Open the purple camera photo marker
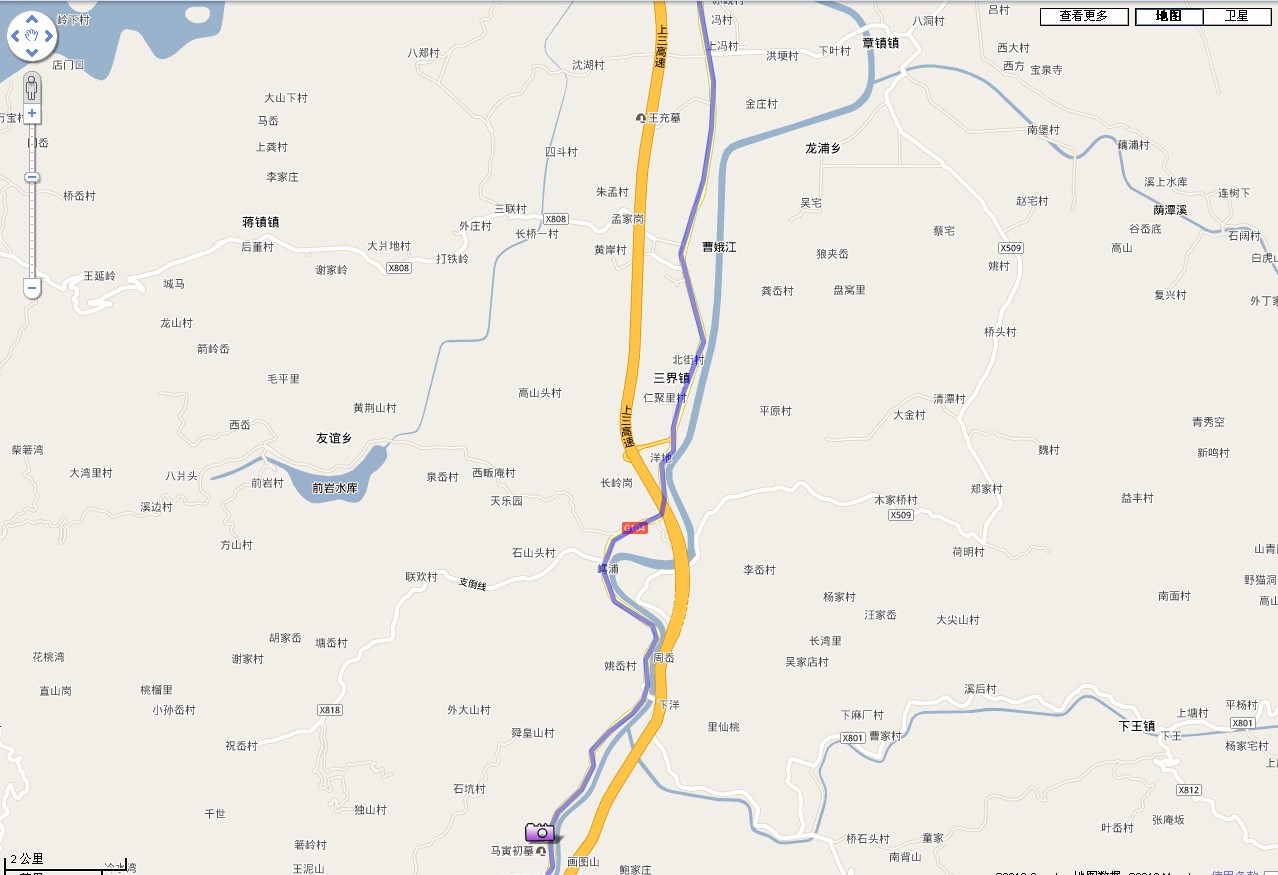The height and width of the screenshot is (875, 1278). pos(541,832)
